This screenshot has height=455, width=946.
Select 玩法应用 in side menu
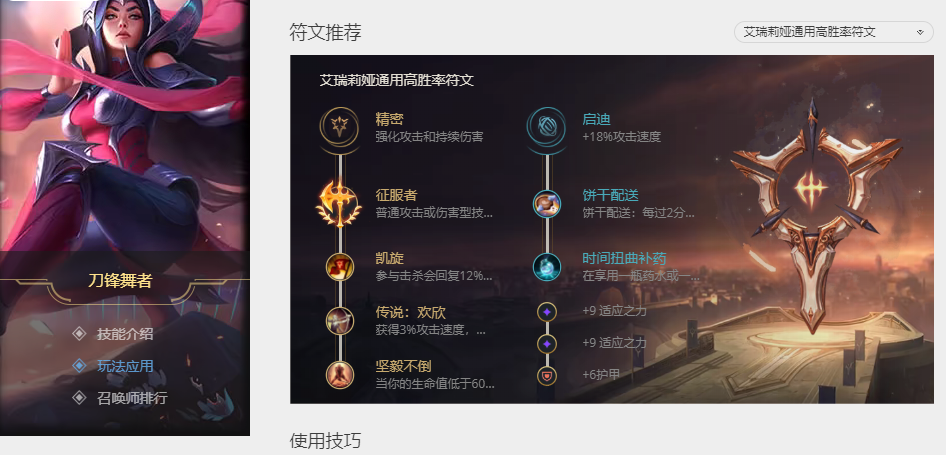124,366
